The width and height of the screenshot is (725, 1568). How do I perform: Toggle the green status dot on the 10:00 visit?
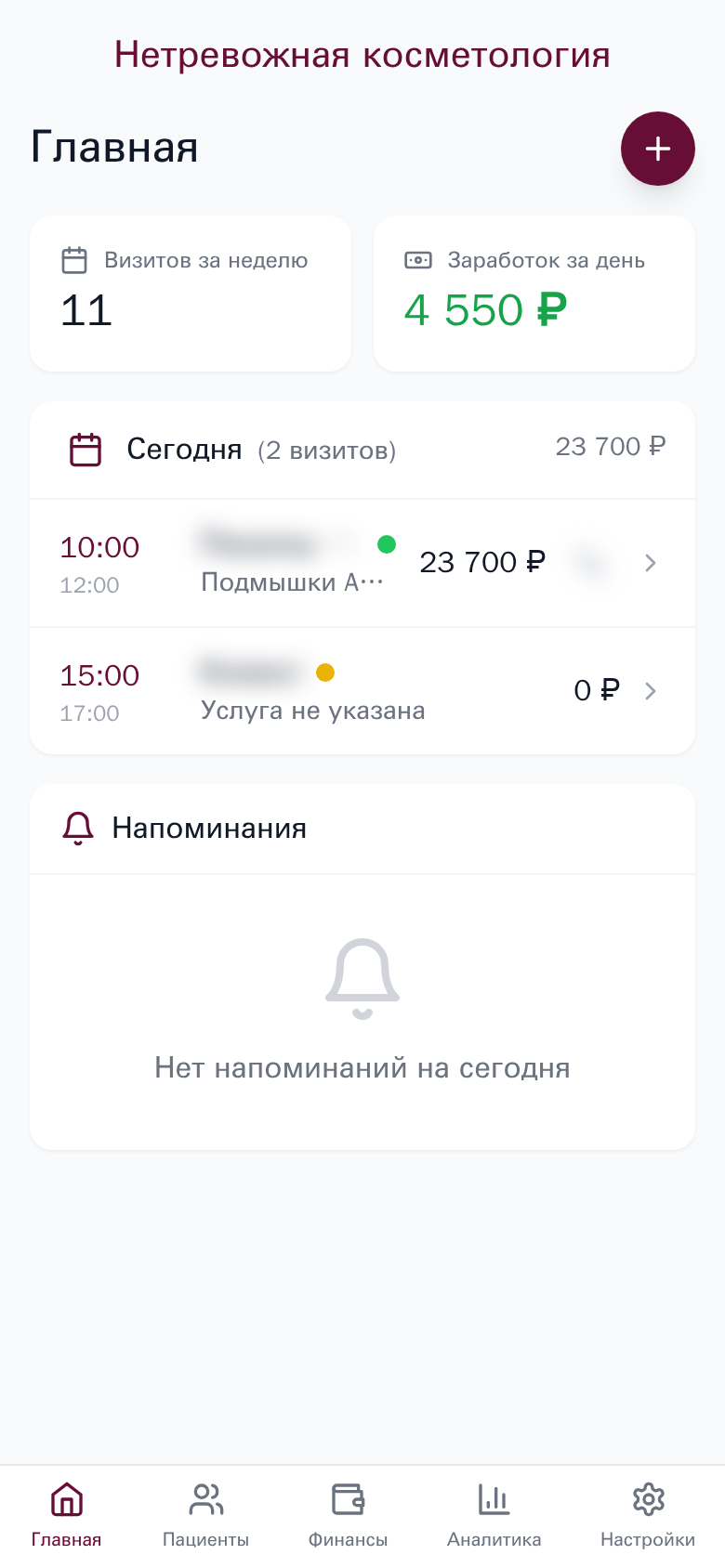coord(388,545)
